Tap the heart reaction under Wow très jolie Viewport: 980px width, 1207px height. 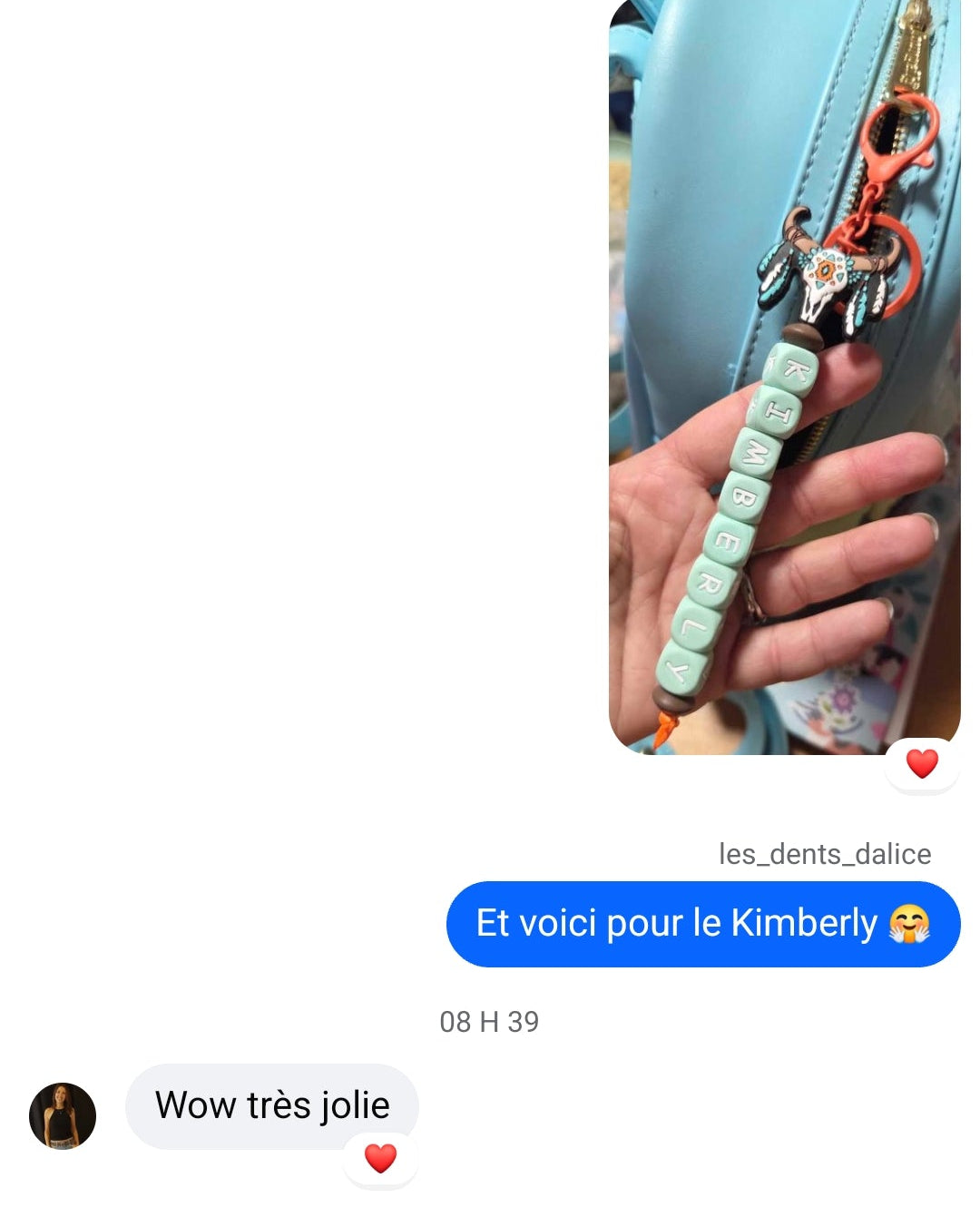click(380, 1158)
